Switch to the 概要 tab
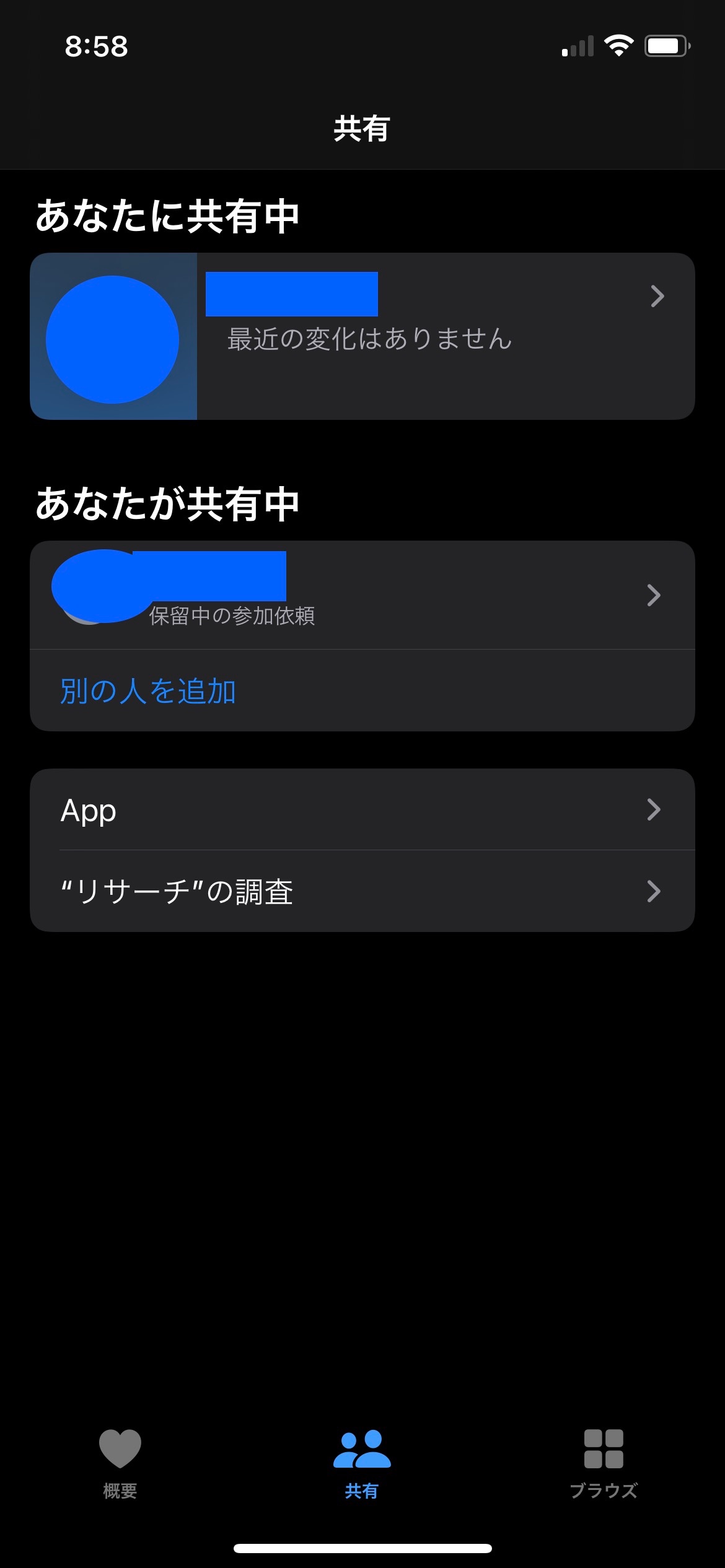Viewport: 725px width, 1568px height. [120, 1463]
